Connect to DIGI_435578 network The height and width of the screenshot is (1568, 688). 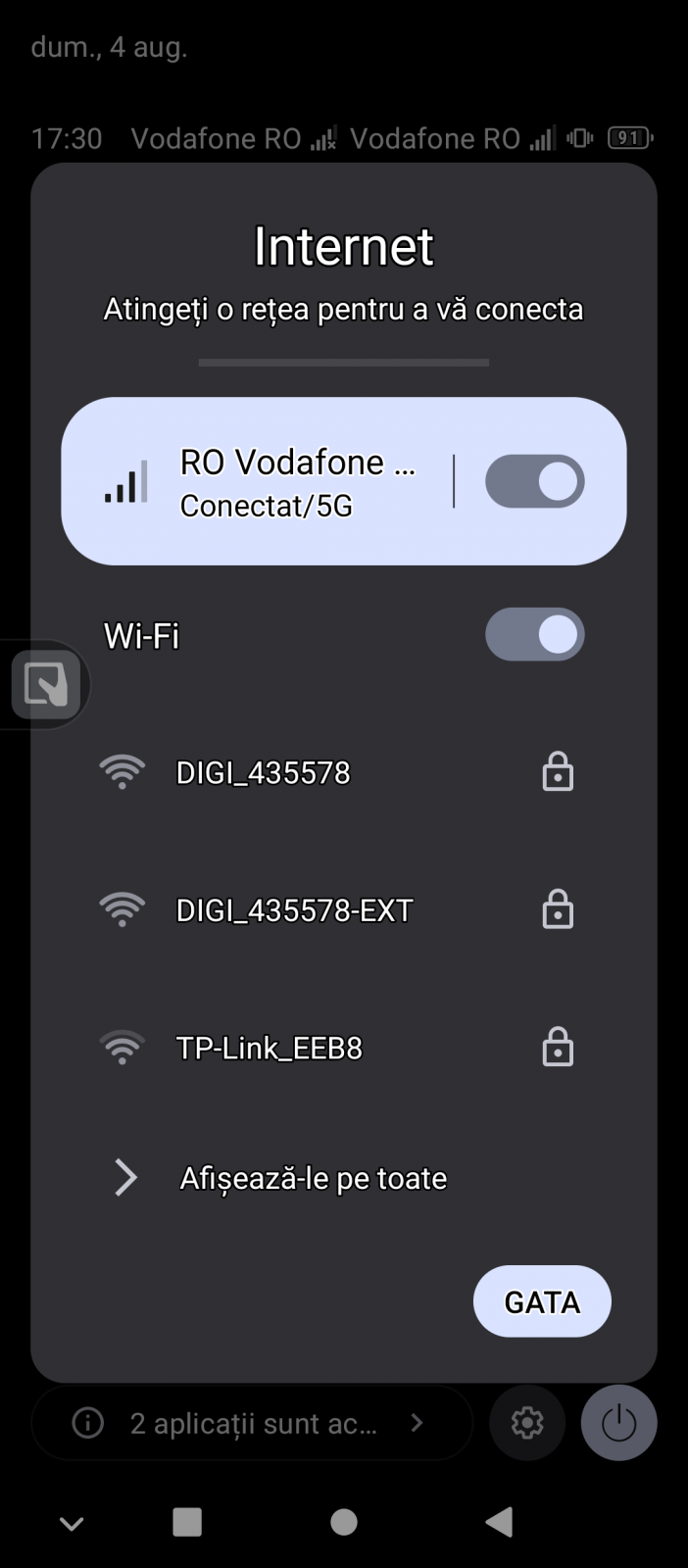[x=263, y=773]
